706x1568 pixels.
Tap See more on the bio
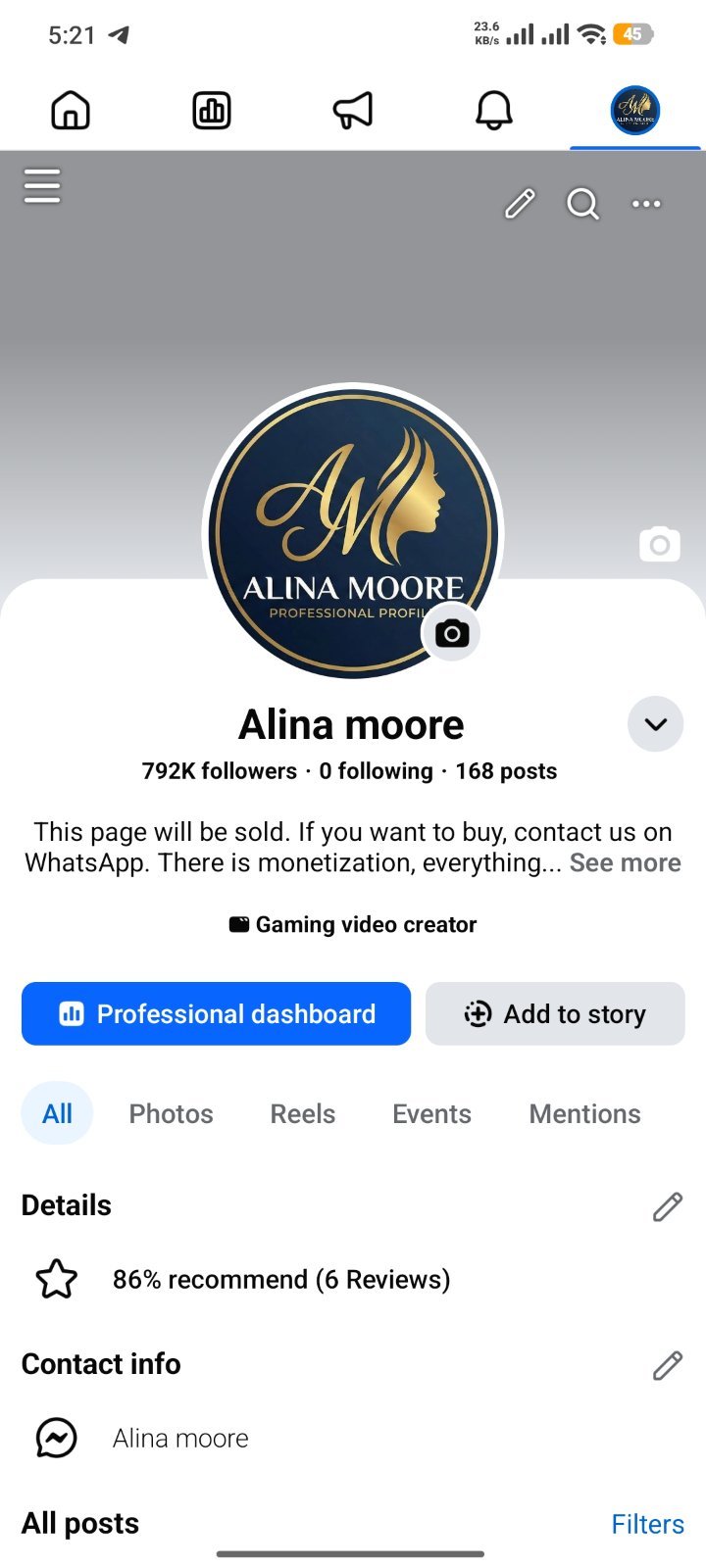coord(626,862)
